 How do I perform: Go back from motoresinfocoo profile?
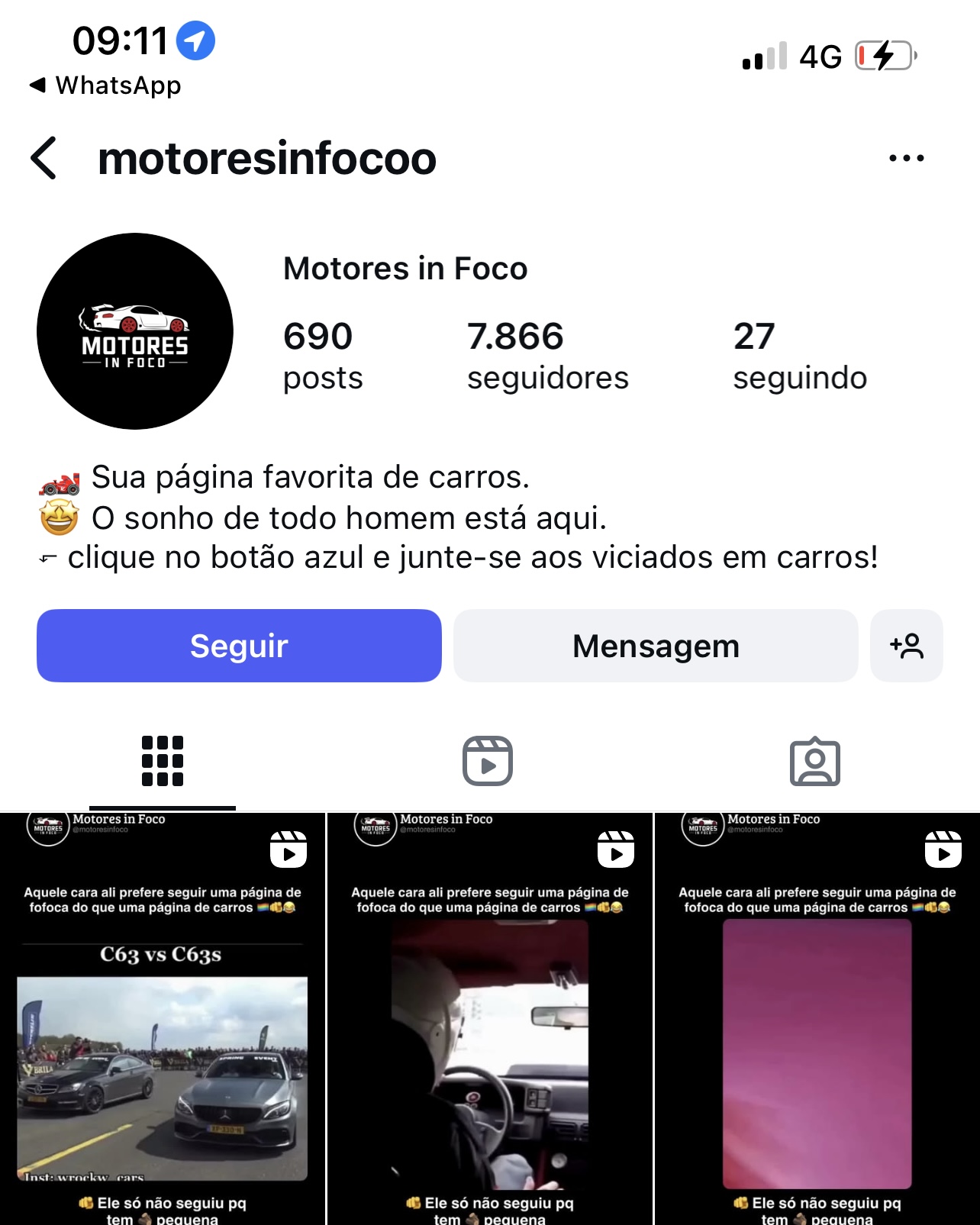tap(44, 158)
